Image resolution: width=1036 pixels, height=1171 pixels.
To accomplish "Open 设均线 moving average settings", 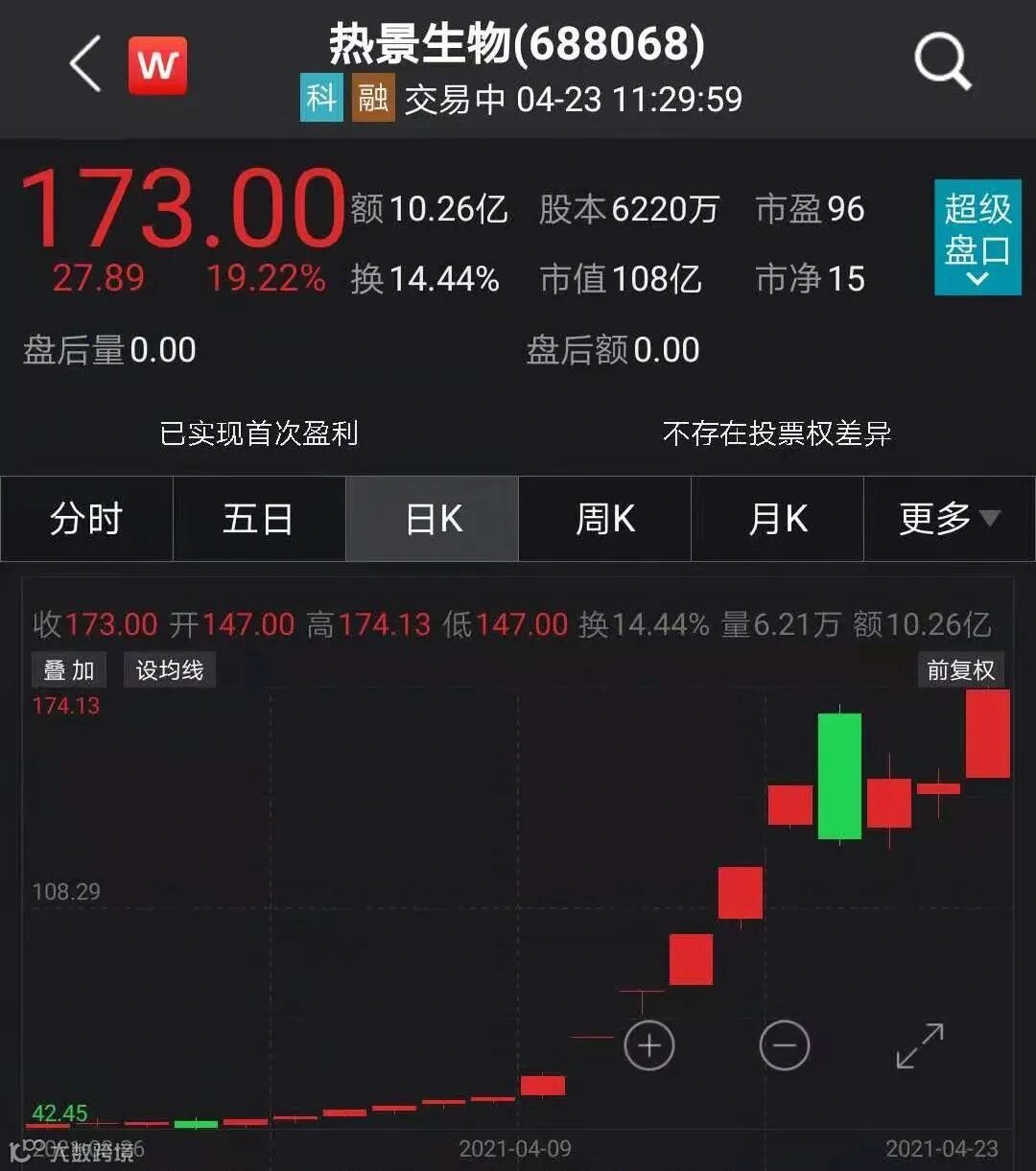I will pos(170,670).
